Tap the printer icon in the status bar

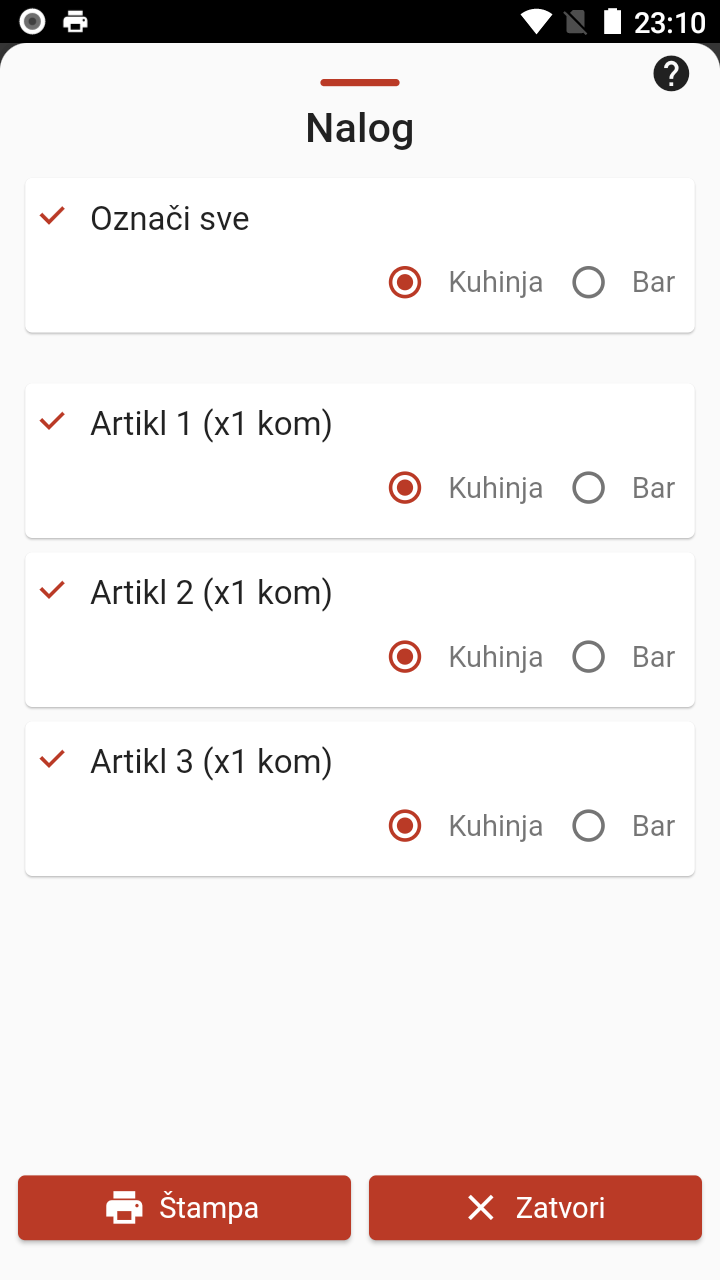pos(74,20)
